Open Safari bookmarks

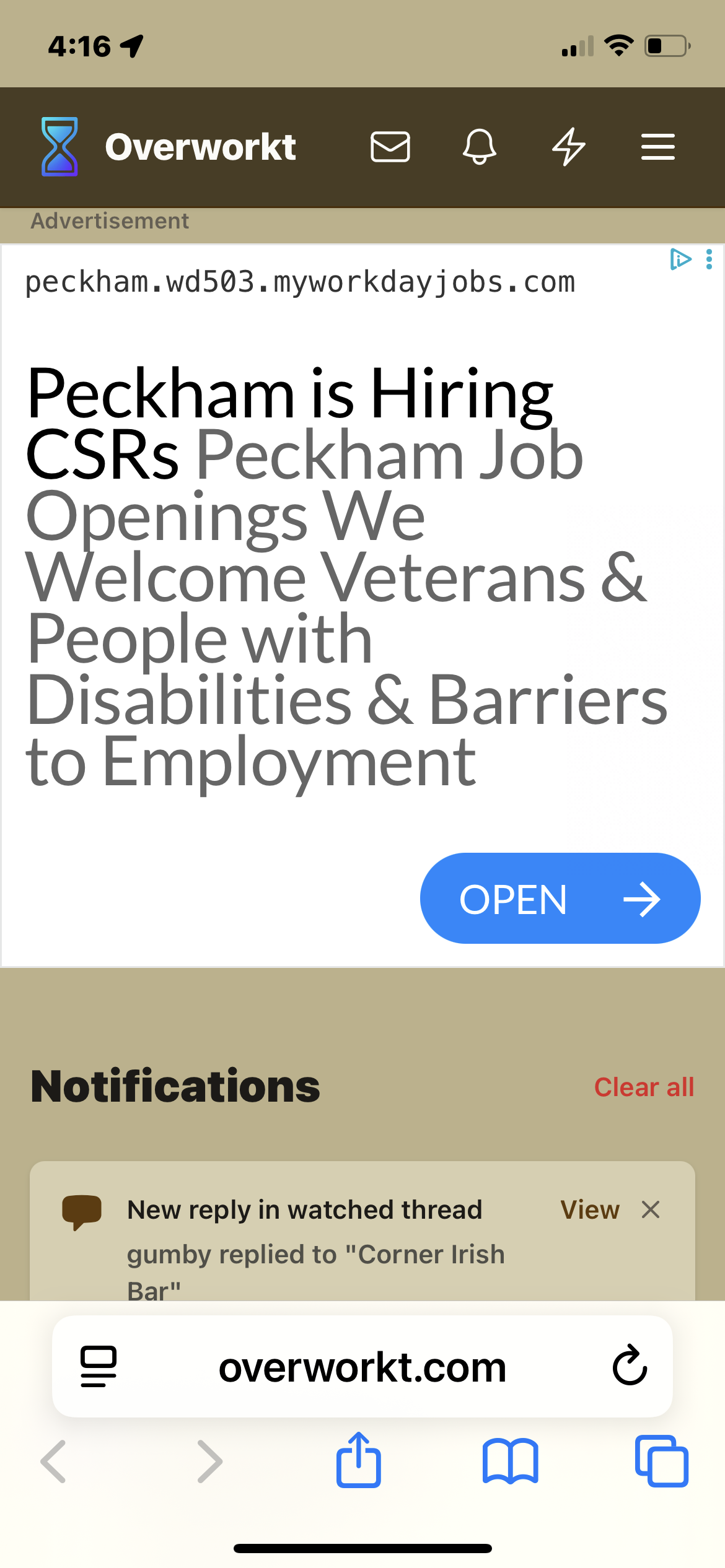(510, 1461)
